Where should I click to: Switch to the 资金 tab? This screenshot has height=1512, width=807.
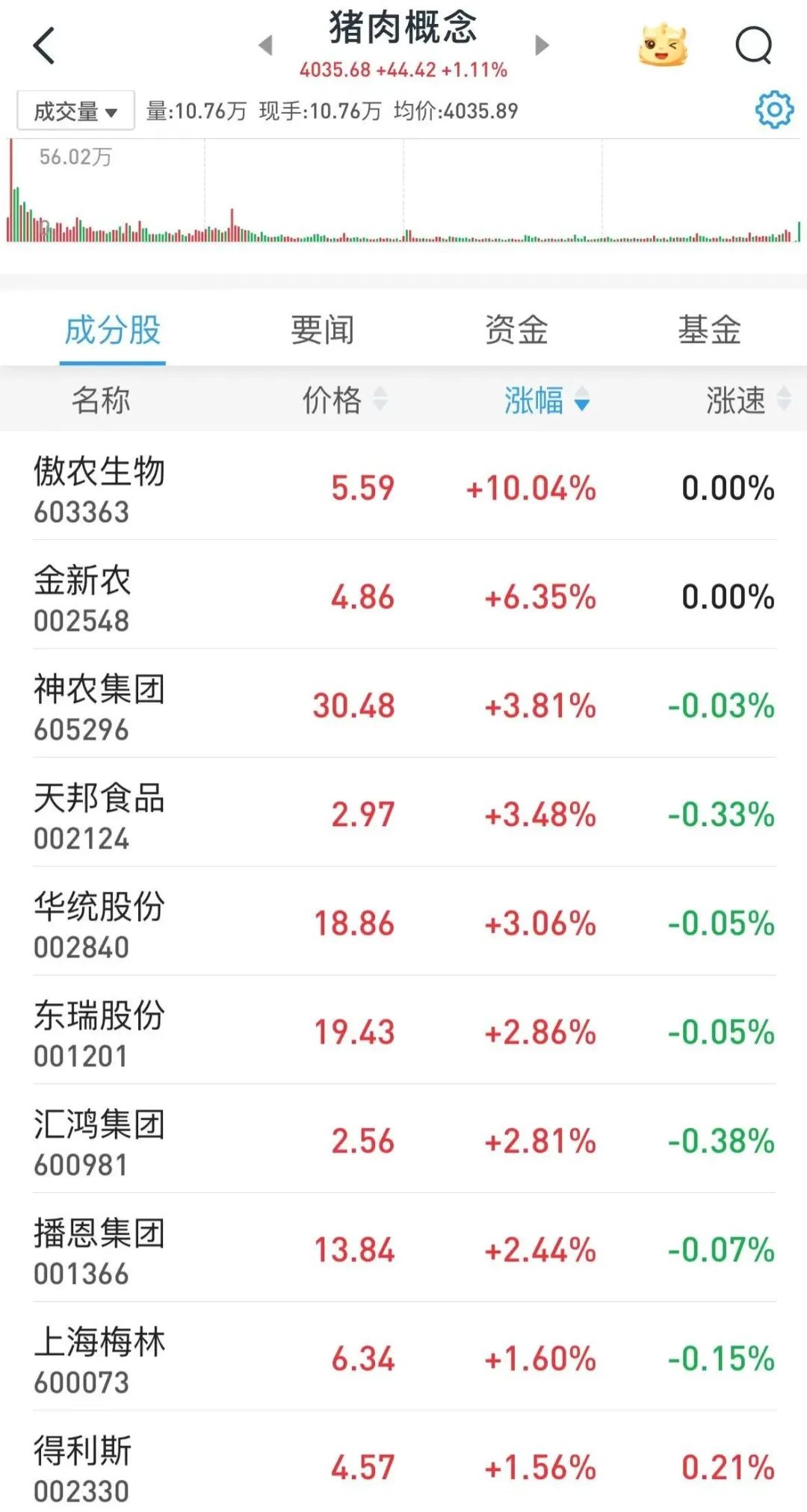516,329
